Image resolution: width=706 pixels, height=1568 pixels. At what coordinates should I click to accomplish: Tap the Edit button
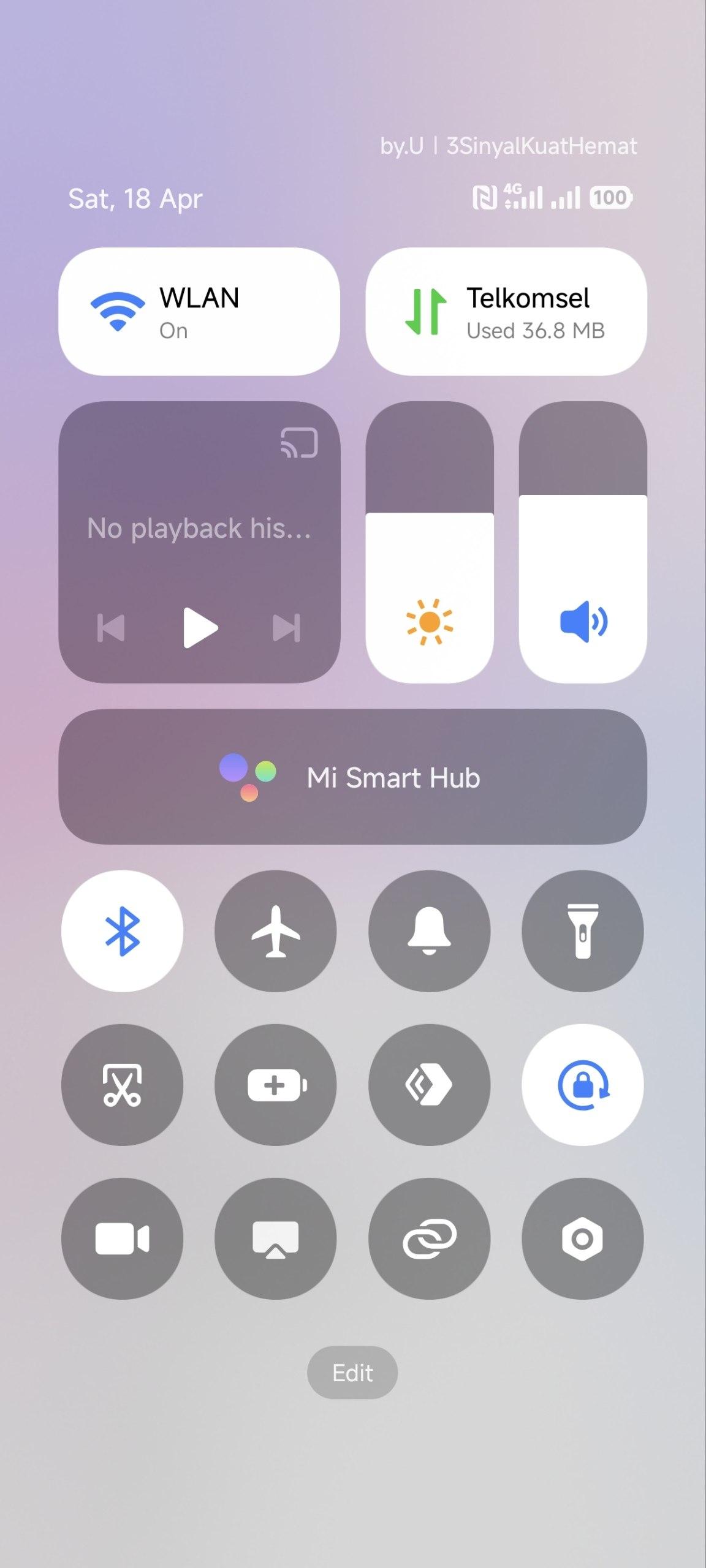[352, 1373]
